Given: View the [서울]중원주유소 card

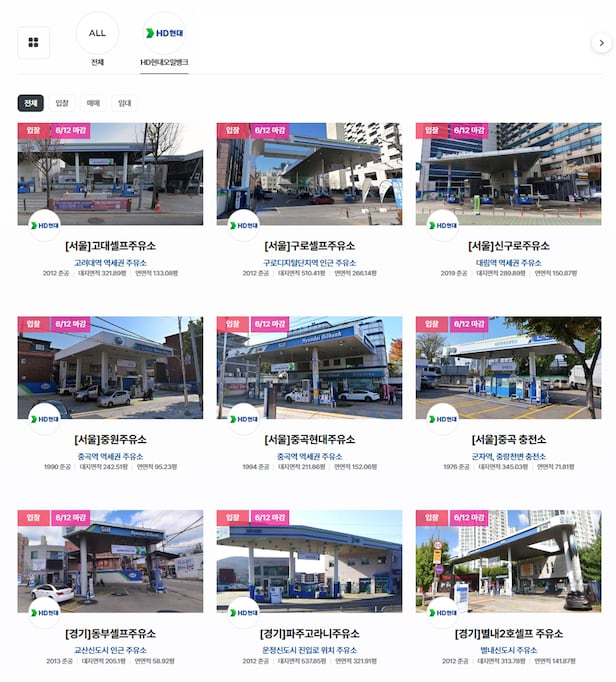Looking at the screenshot, I should click(x=110, y=440).
